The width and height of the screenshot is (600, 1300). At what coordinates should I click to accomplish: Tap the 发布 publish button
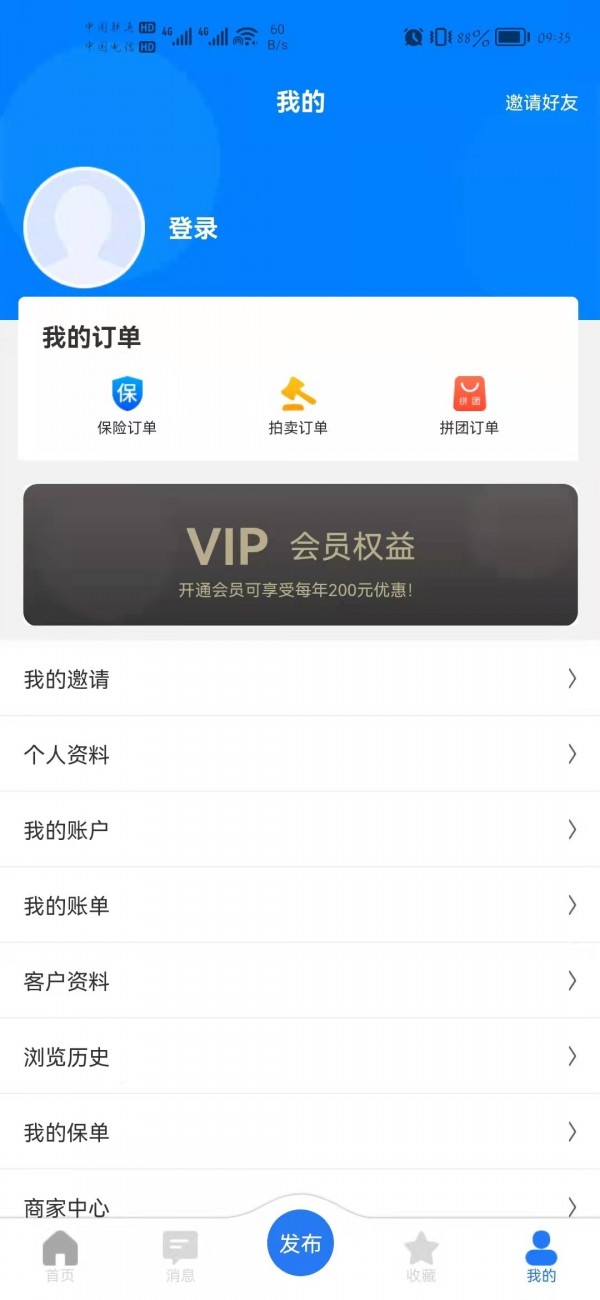click(300, 1243)
